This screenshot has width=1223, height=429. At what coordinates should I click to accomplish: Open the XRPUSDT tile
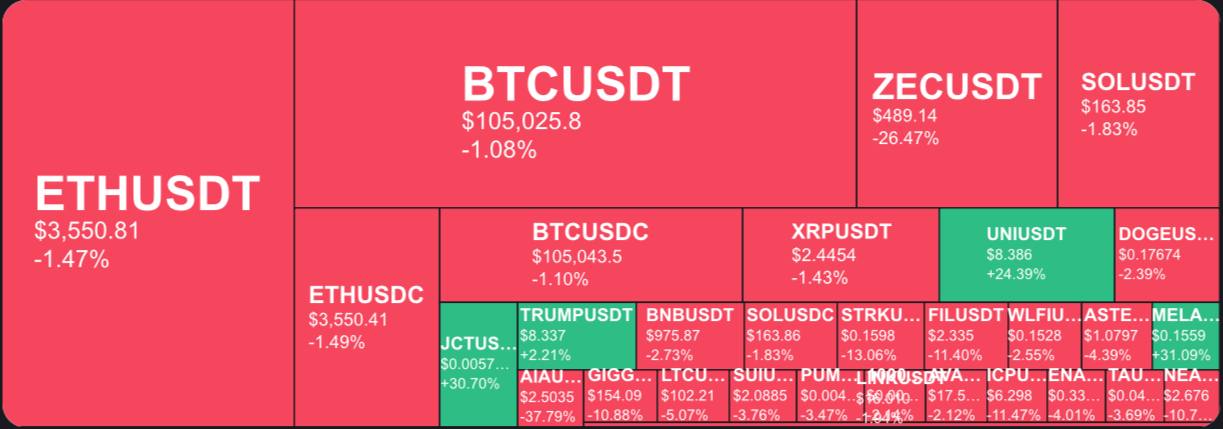click(x=840, y=256)
